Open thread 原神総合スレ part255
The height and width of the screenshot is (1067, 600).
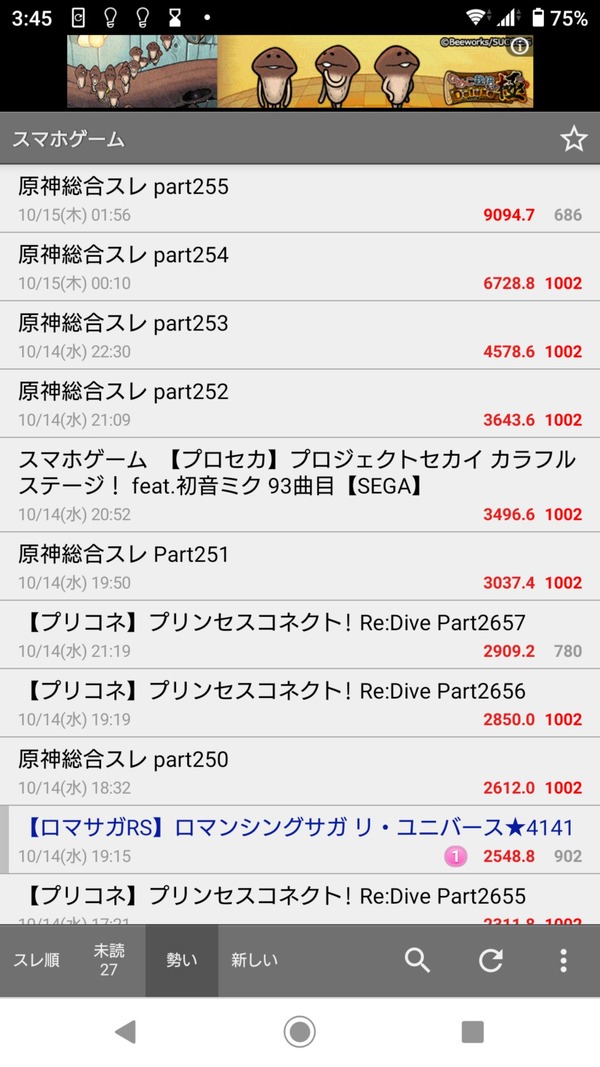tap(300, 199)
